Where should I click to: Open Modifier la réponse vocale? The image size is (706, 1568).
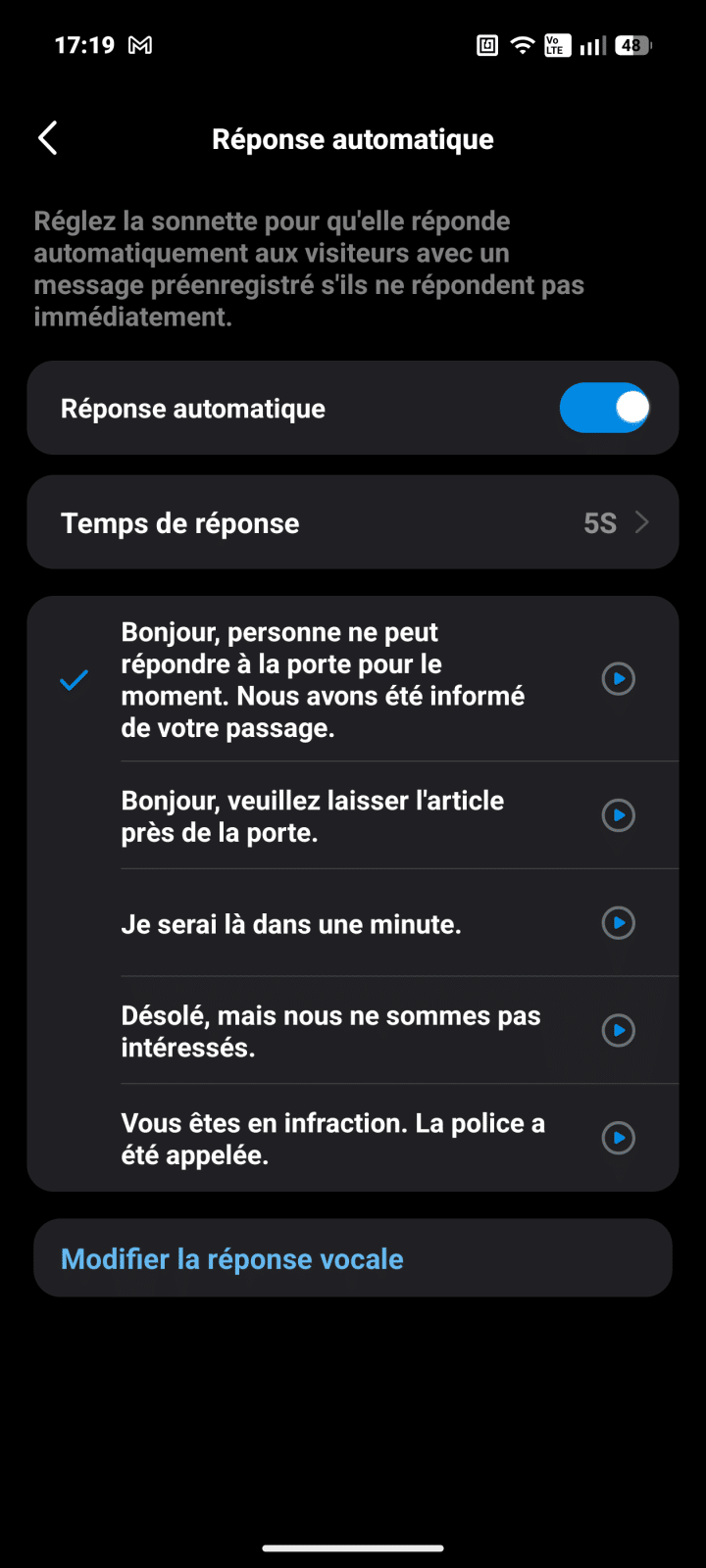pyautogui.click(x=232, y=1257)
